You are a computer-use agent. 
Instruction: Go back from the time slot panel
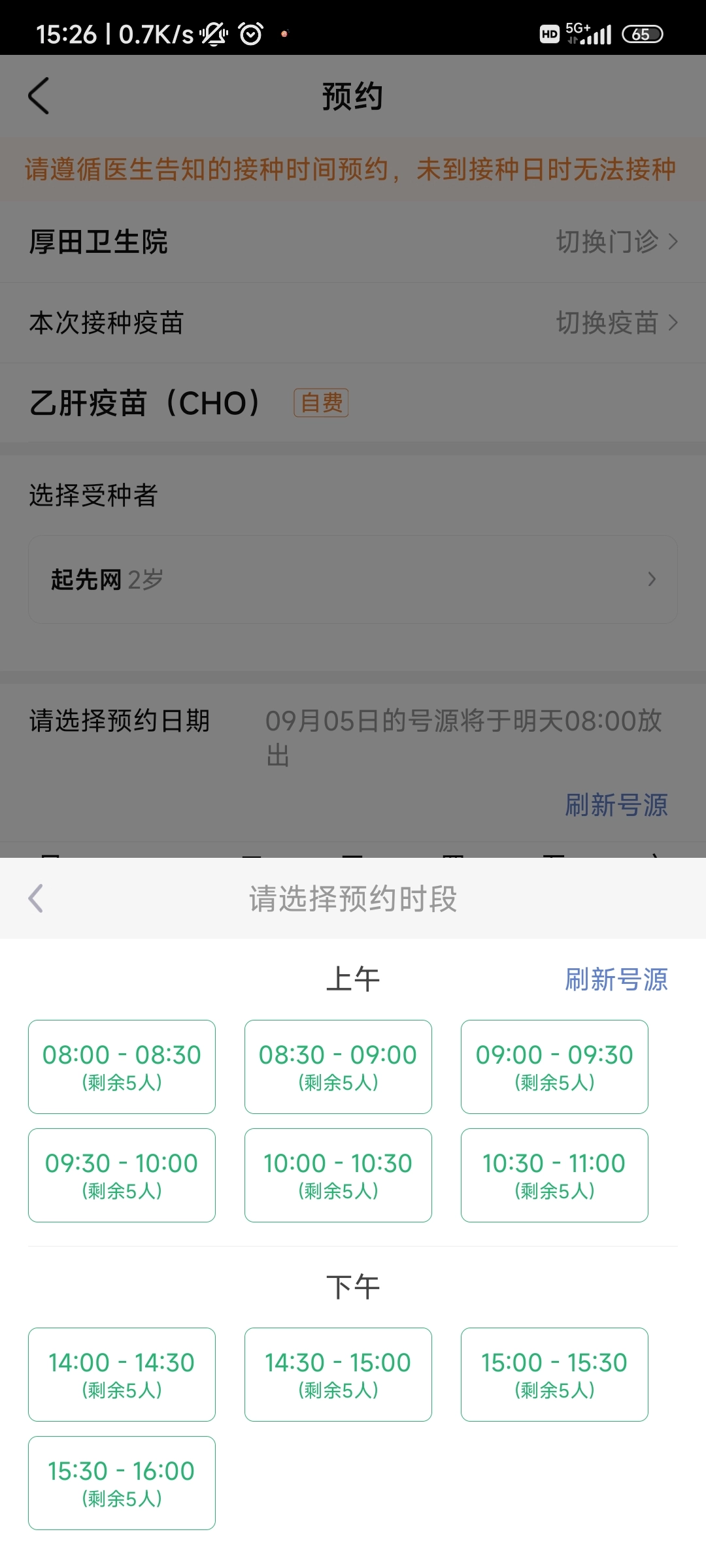37,898
